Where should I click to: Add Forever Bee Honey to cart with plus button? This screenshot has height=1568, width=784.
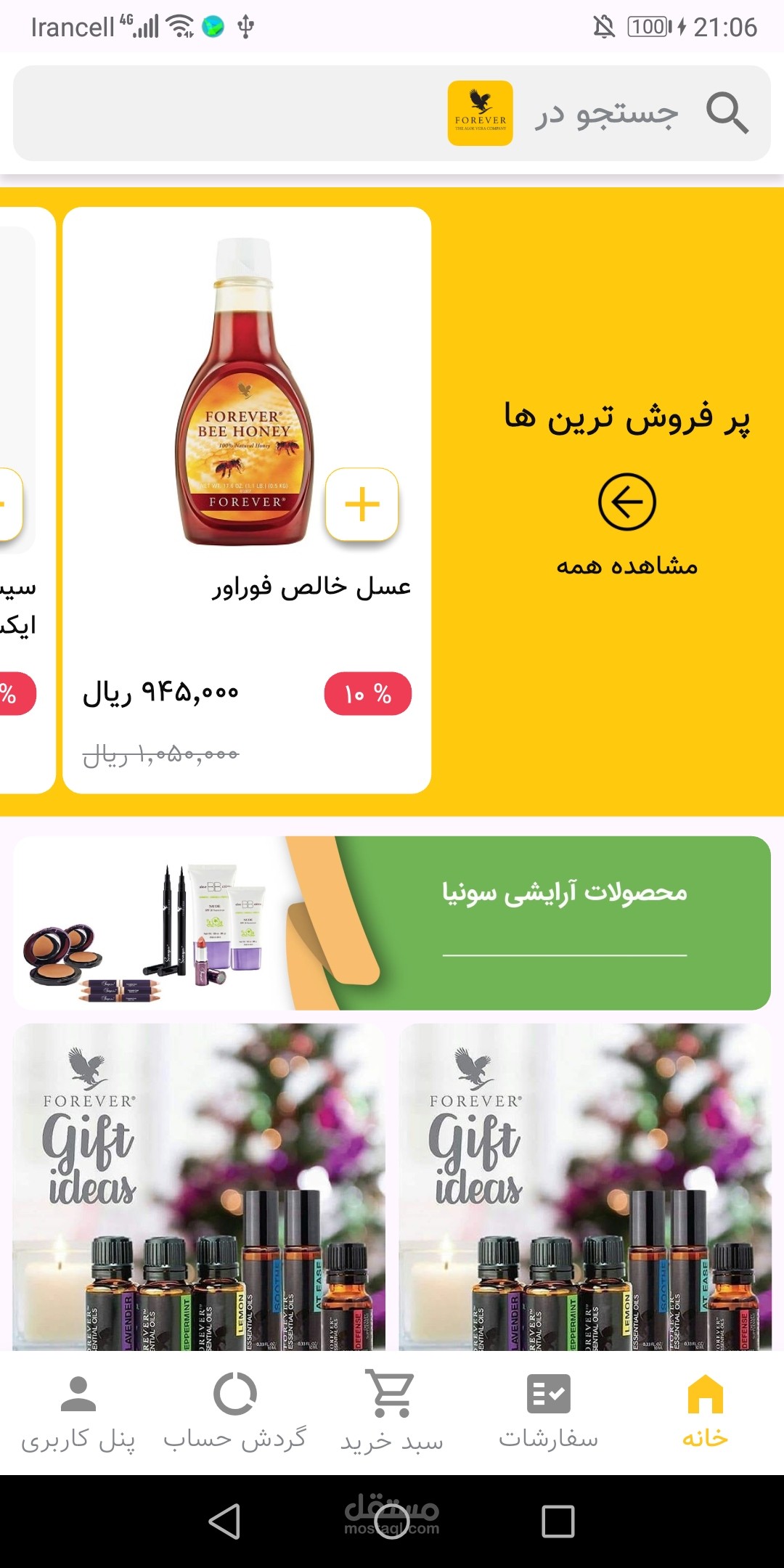click(362, 505)
